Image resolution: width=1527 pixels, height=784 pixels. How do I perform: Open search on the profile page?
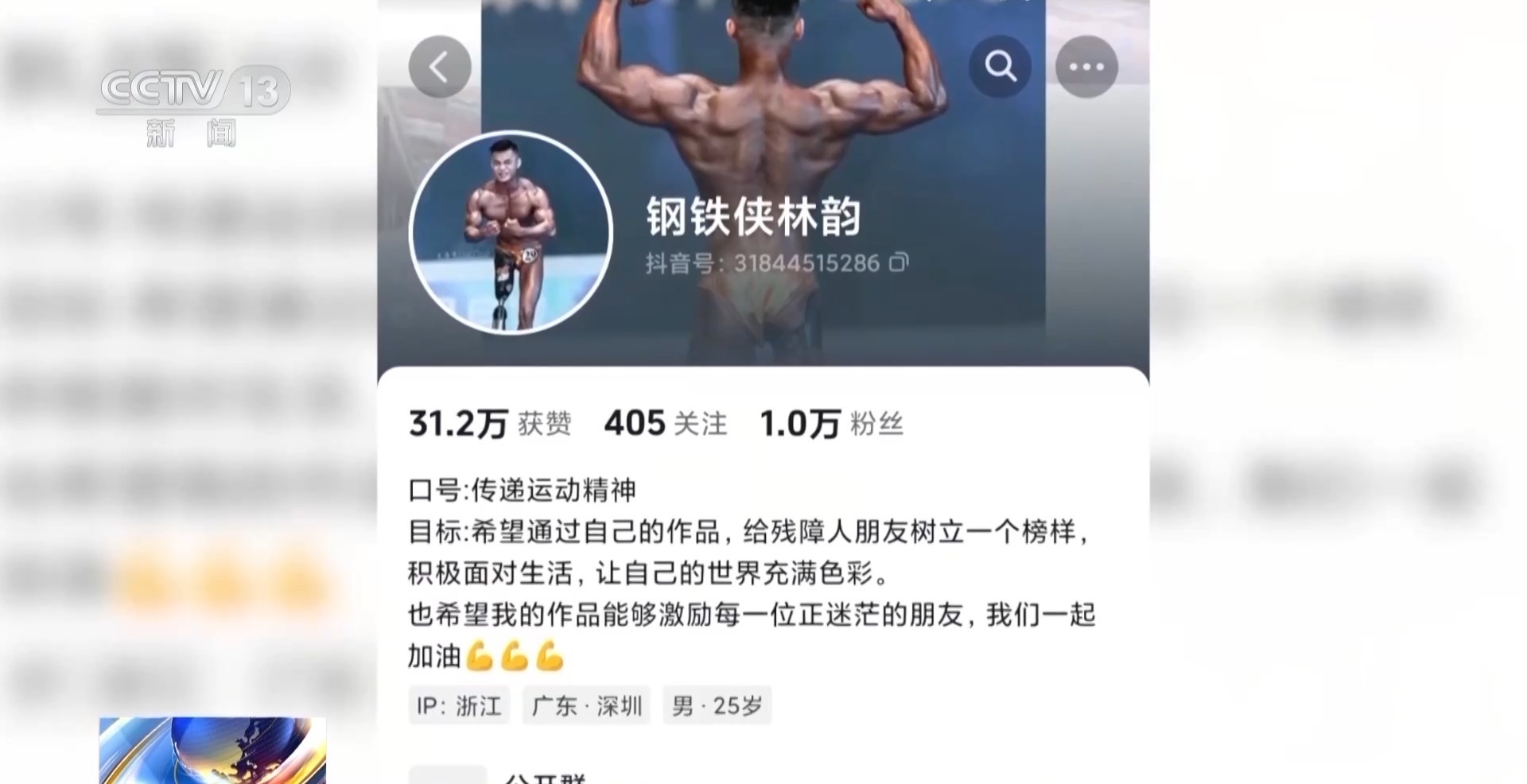click(1000, 67)
